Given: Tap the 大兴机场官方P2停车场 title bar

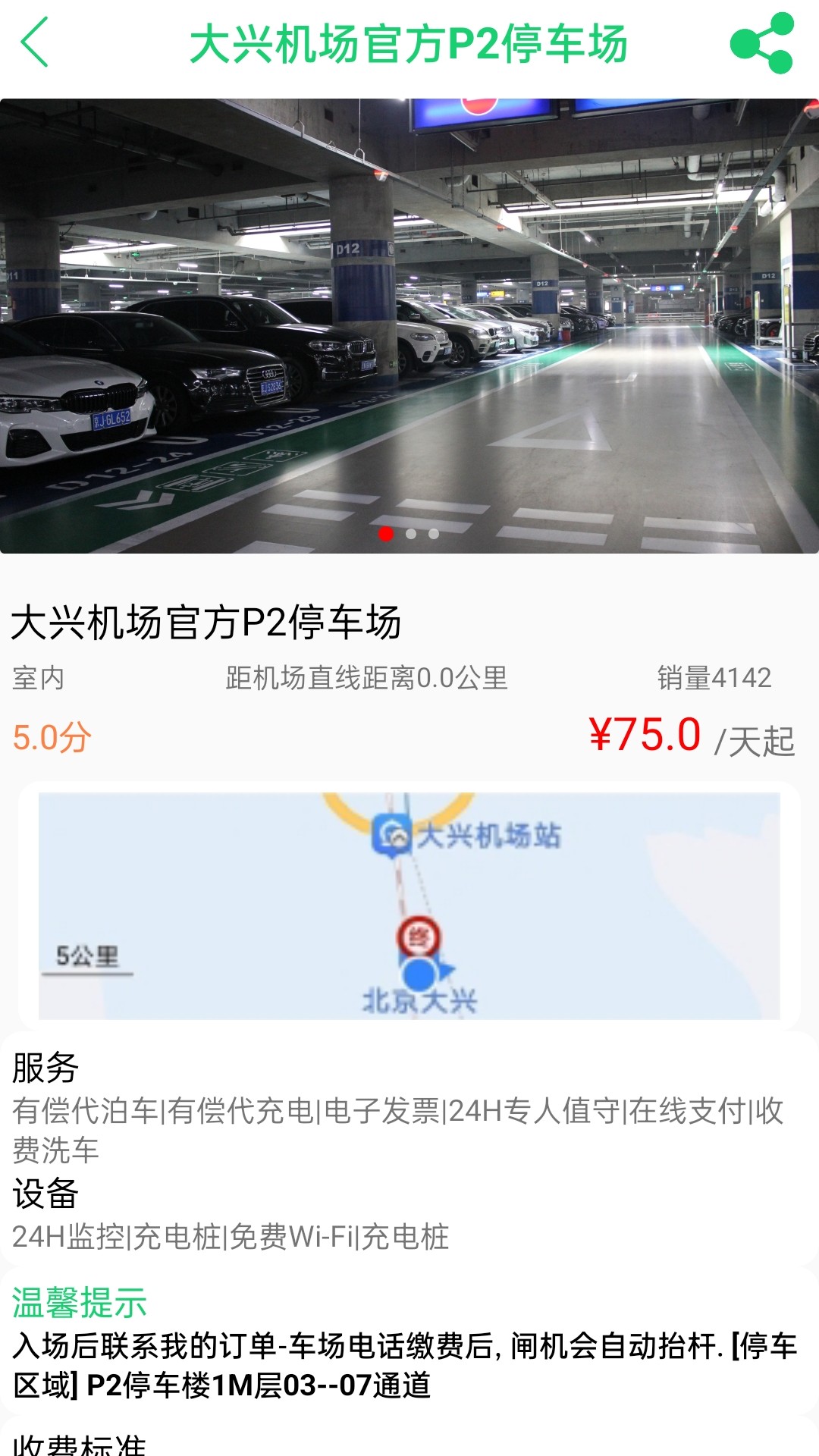Looking at the screenshot, I should click(x=409, y=44).
